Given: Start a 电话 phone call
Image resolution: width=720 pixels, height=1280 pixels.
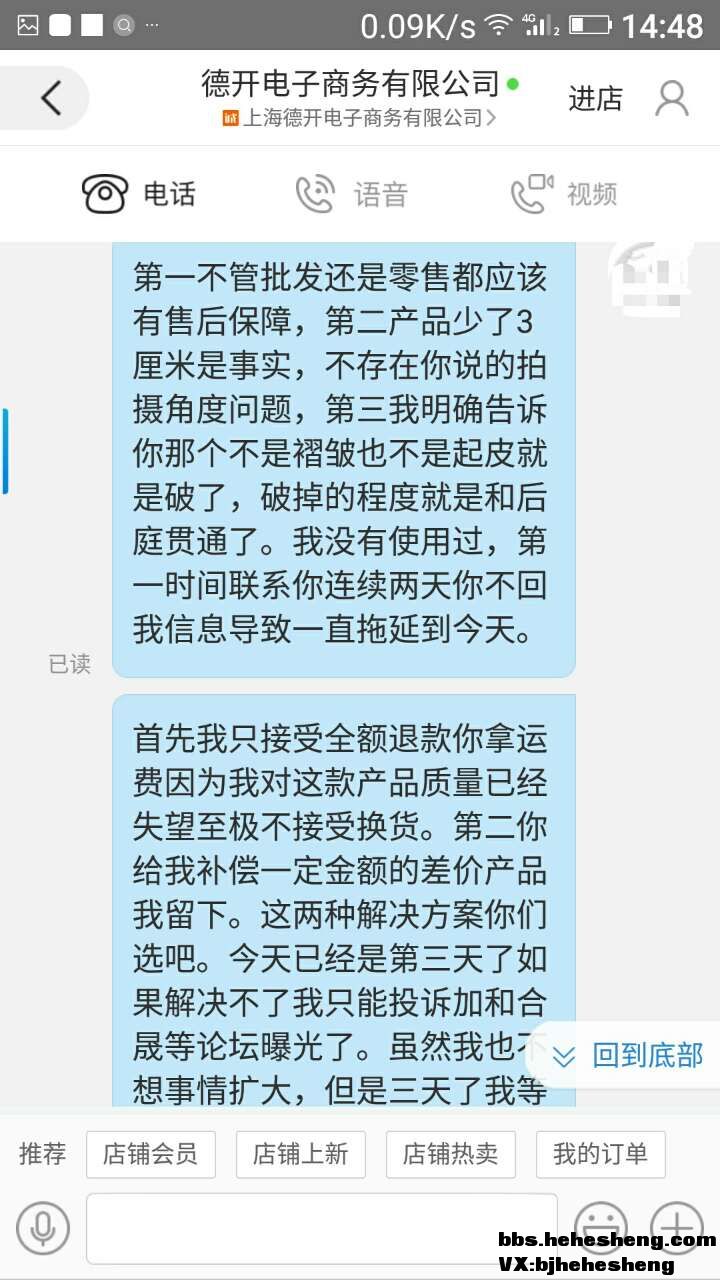Looking at the screenshot, I should coord(139,194).
